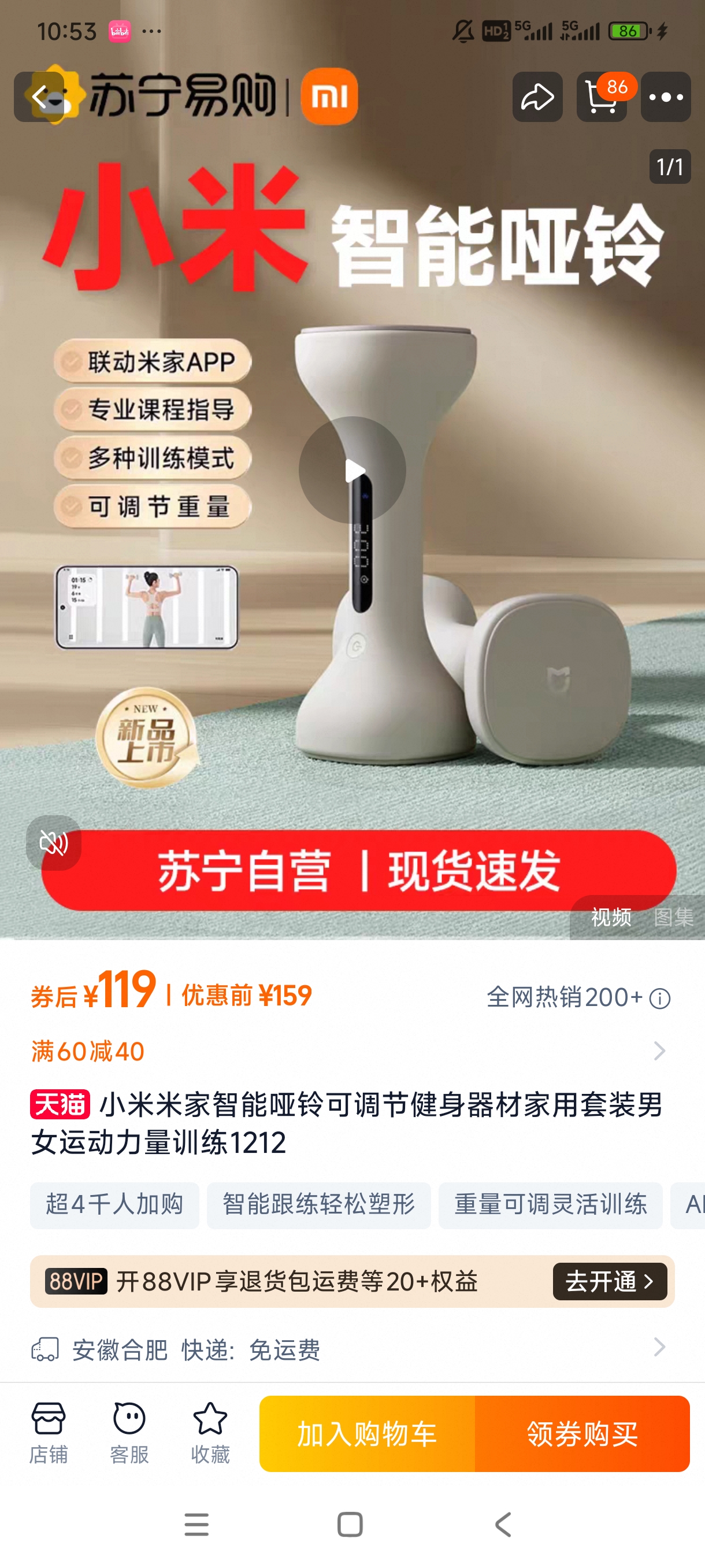Image resolution: width=705 pixels, height=1568 pixels.
Task: Go to the system home screen
Action: (x=350, y=1525)
